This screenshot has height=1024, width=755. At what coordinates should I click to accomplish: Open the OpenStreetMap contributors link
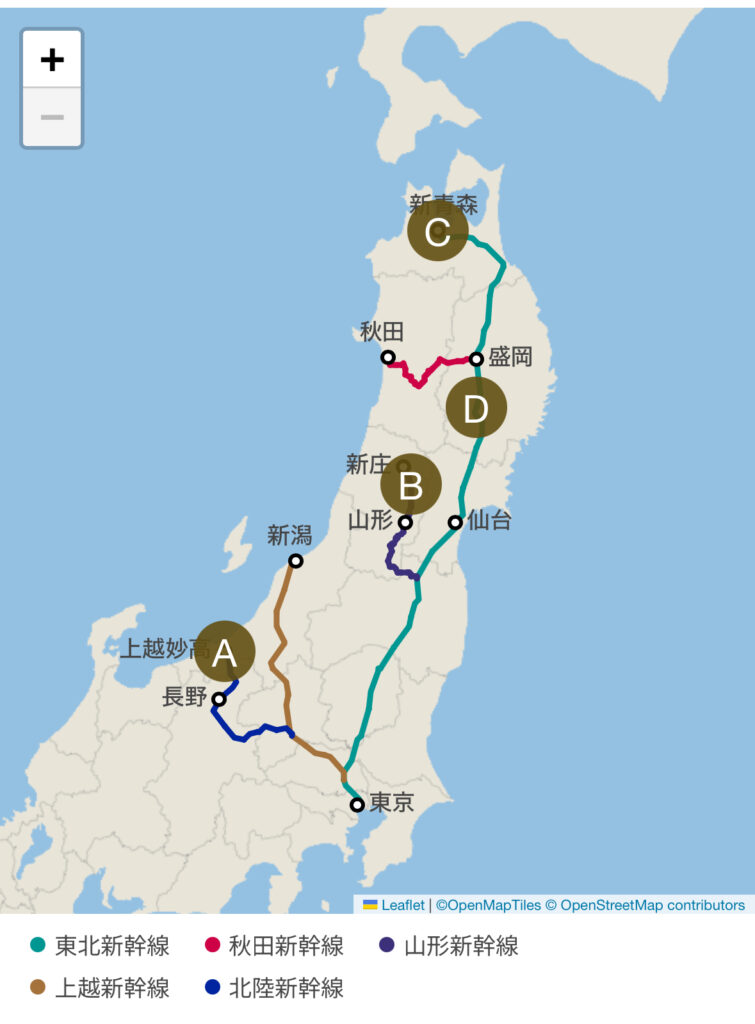652,905
